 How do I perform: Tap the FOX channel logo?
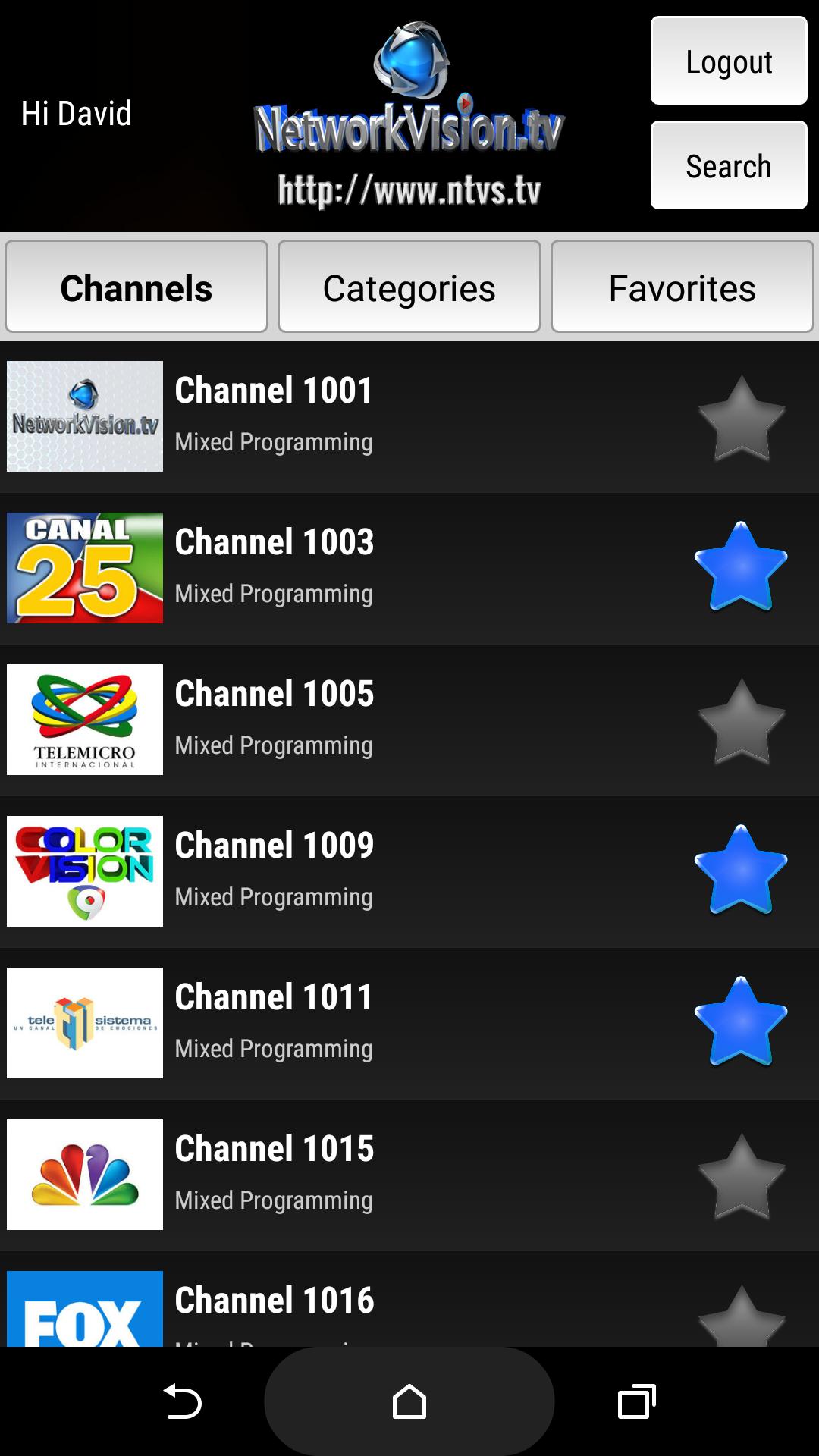click(x=84, y=1312)
